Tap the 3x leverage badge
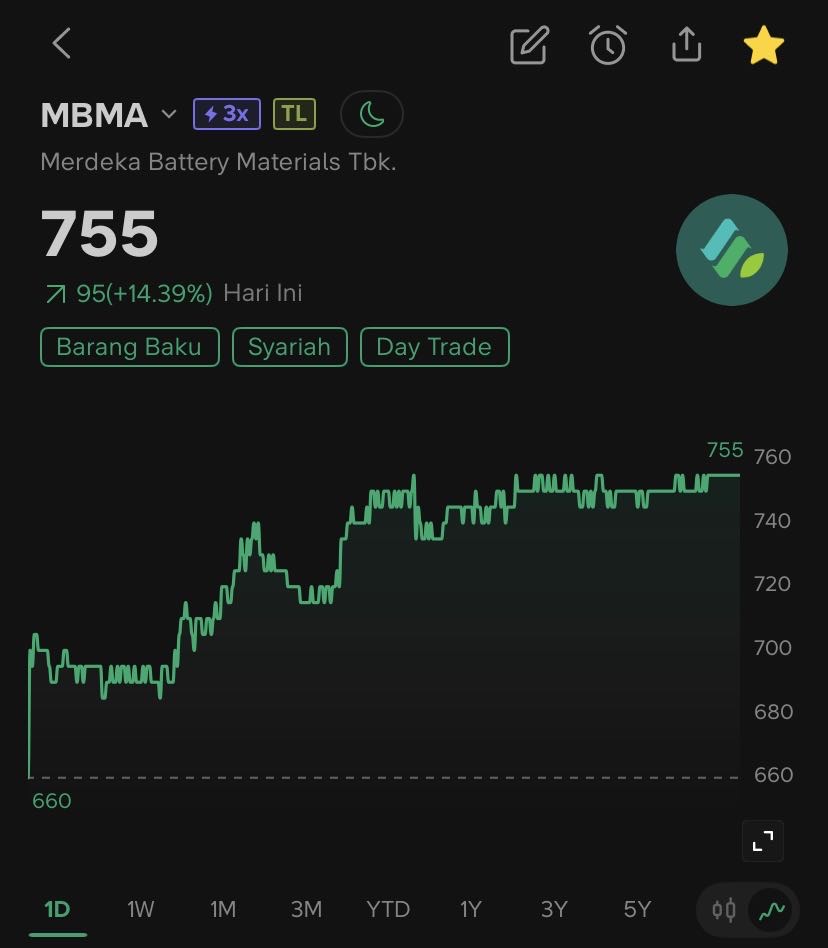The height and width of the screenshot is (948, 828). click(x=227, y=114)
